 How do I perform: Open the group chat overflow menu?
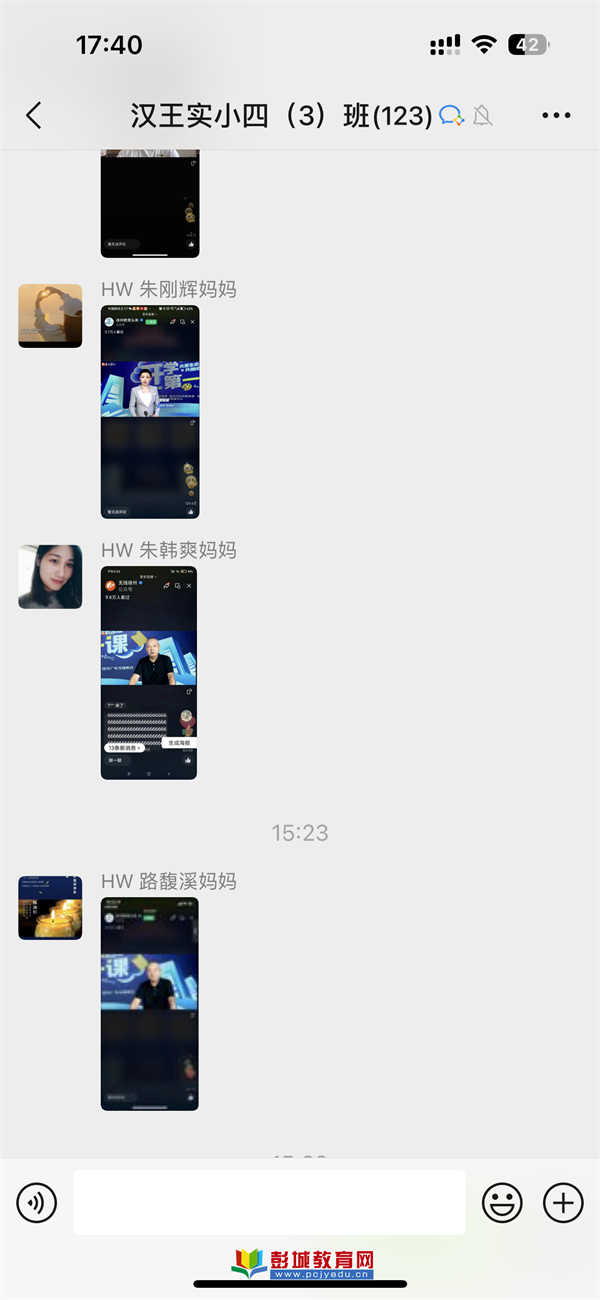click(x=556, y=116)
